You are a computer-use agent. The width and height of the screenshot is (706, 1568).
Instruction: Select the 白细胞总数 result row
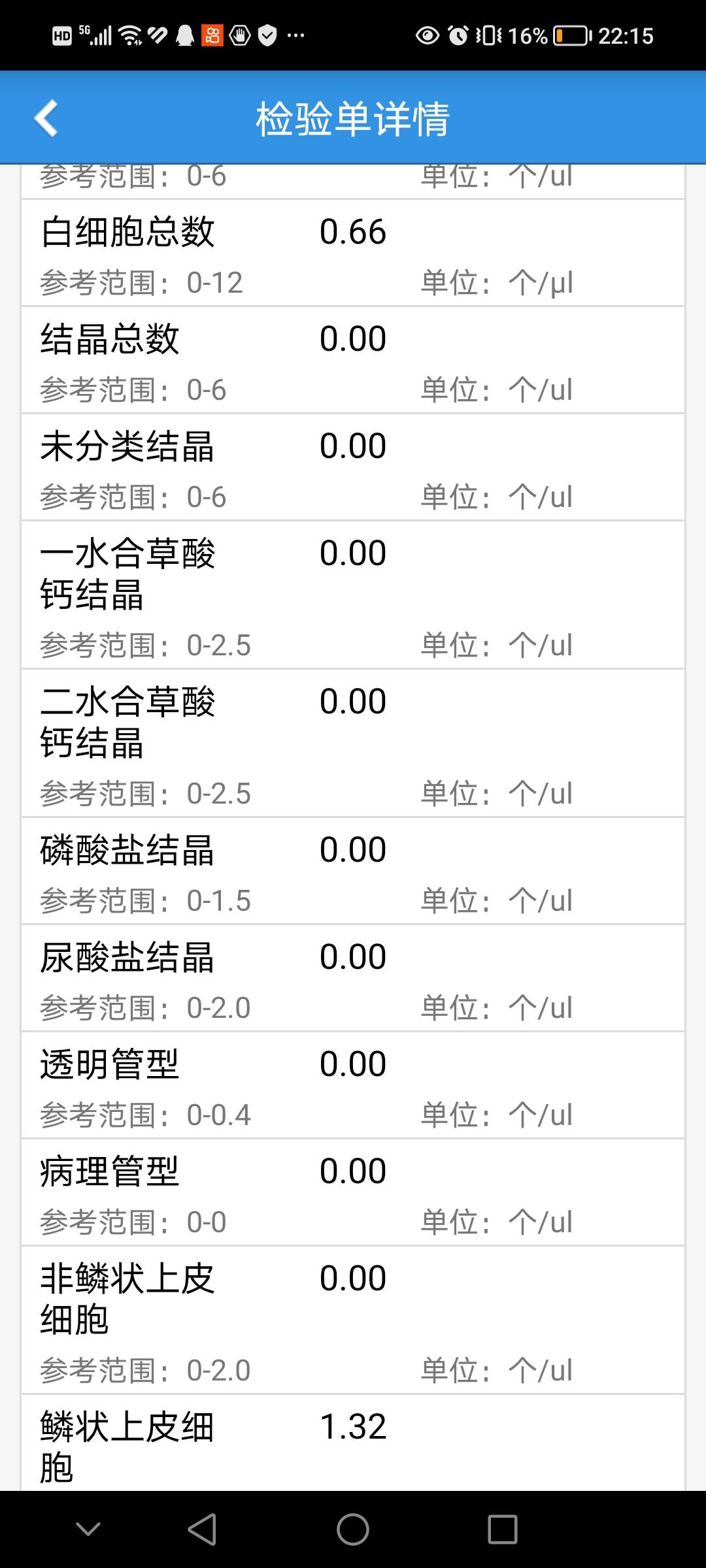click(261, 252)
